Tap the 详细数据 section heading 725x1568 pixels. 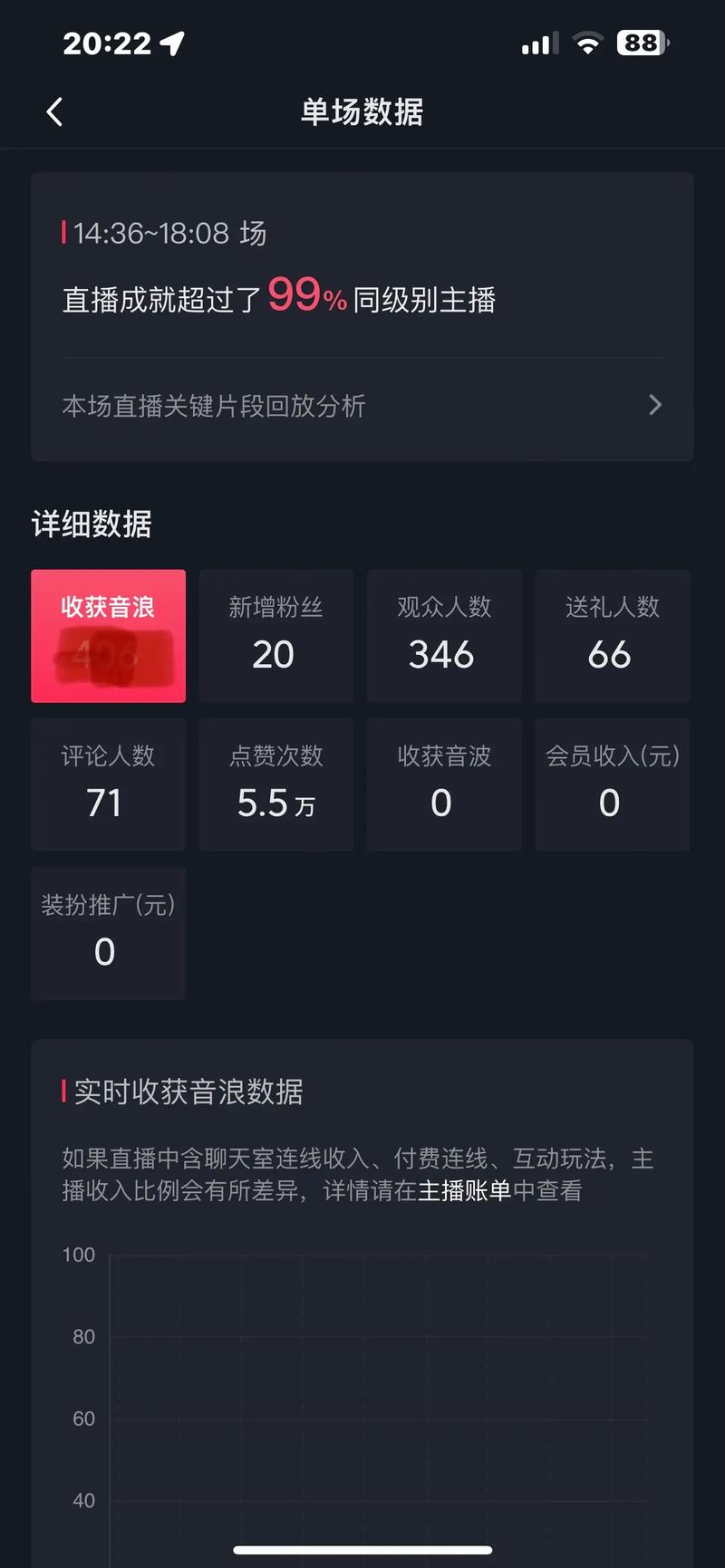click(92, 524)
